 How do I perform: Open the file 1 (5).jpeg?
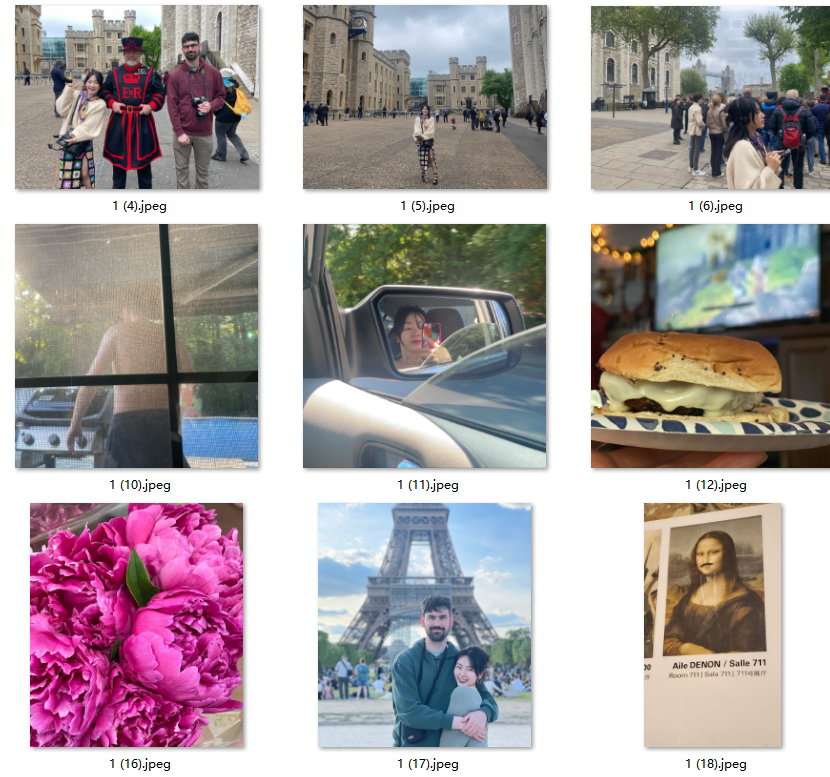(425, 97)
